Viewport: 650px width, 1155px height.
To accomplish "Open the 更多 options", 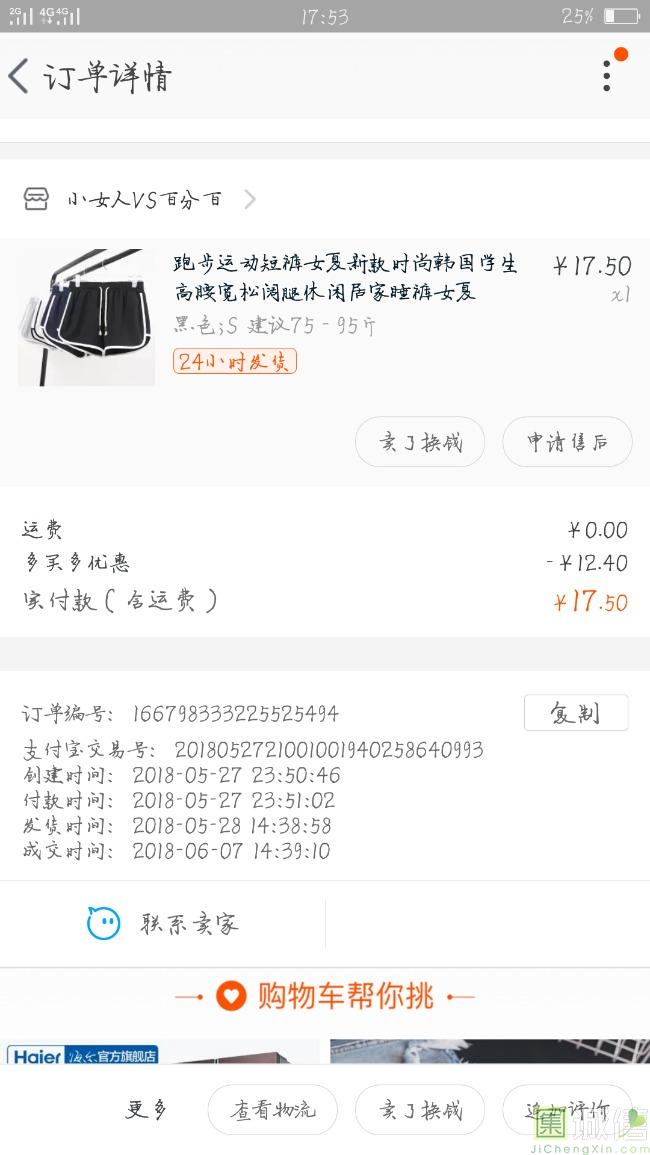I will coord(146,1109).
